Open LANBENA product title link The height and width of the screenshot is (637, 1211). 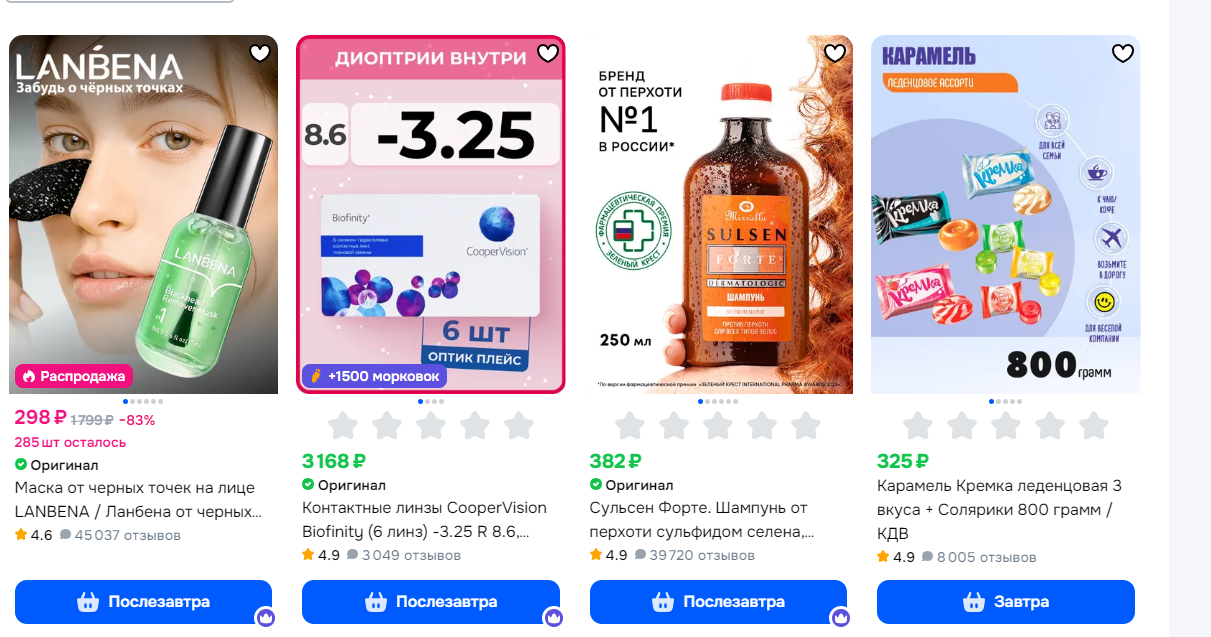tap(135, 500)
